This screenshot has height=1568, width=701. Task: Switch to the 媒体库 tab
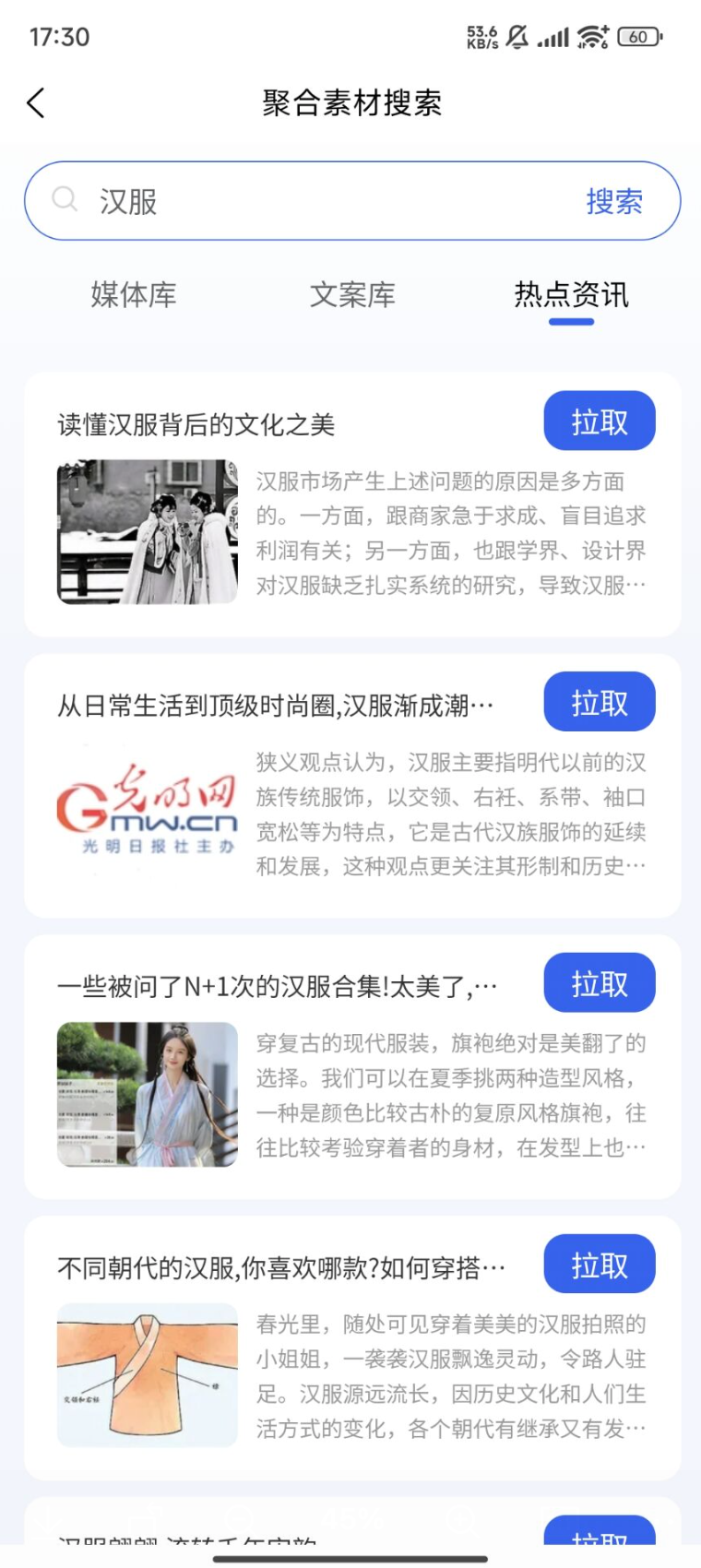pyautogui.click(x=134, y=295)
